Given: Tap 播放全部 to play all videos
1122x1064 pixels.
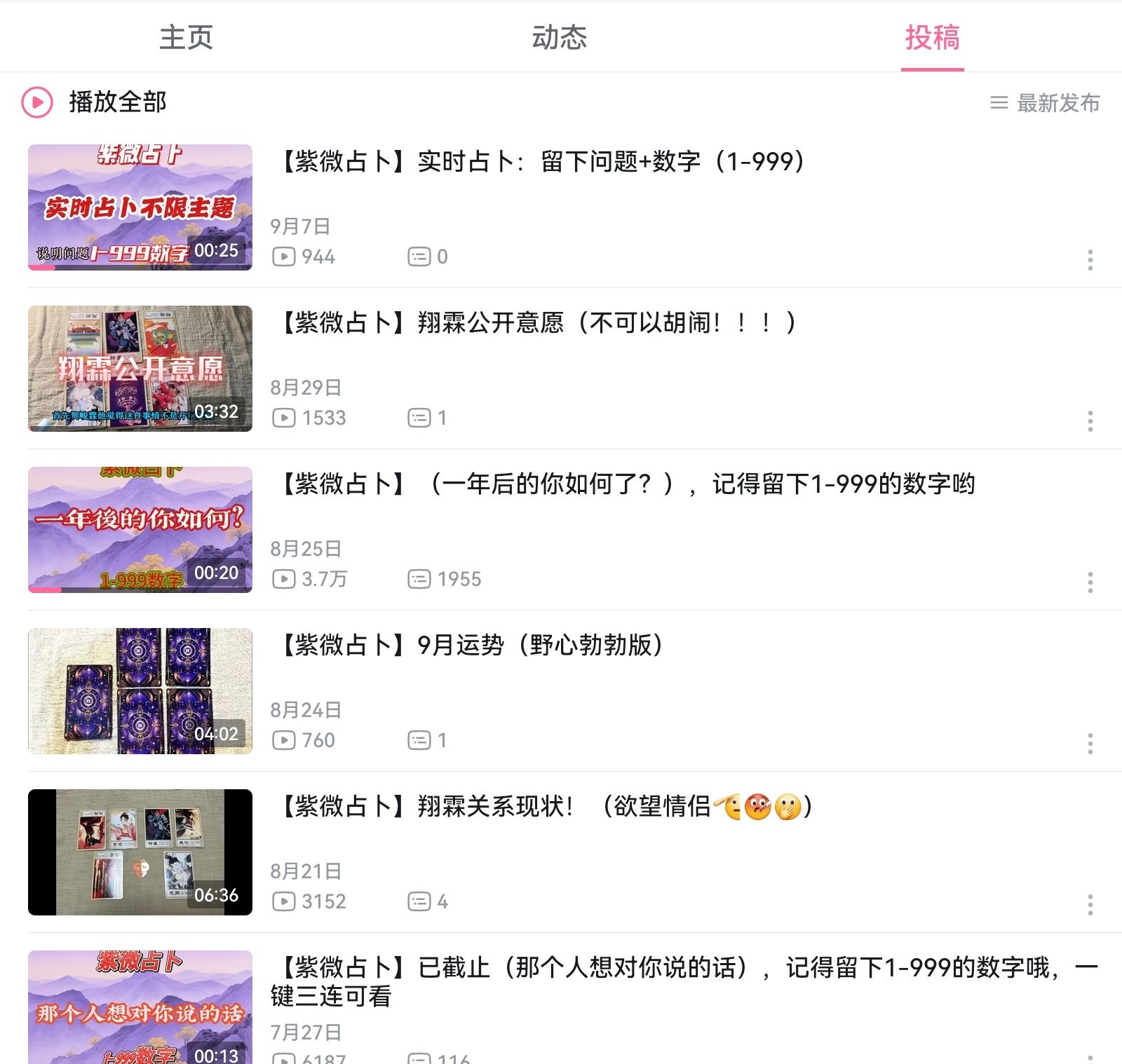Looking at the screenshot, I should (95, 102).
